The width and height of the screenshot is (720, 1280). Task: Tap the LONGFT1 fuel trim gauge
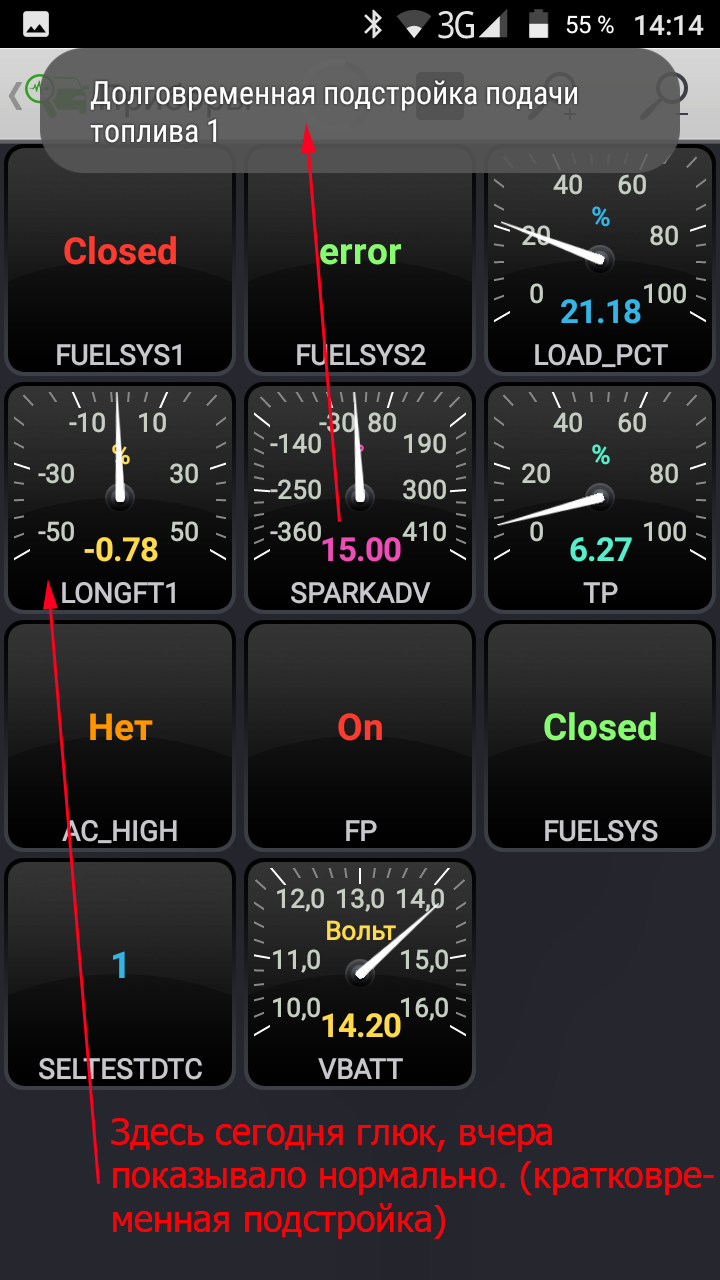click(120, 497)
